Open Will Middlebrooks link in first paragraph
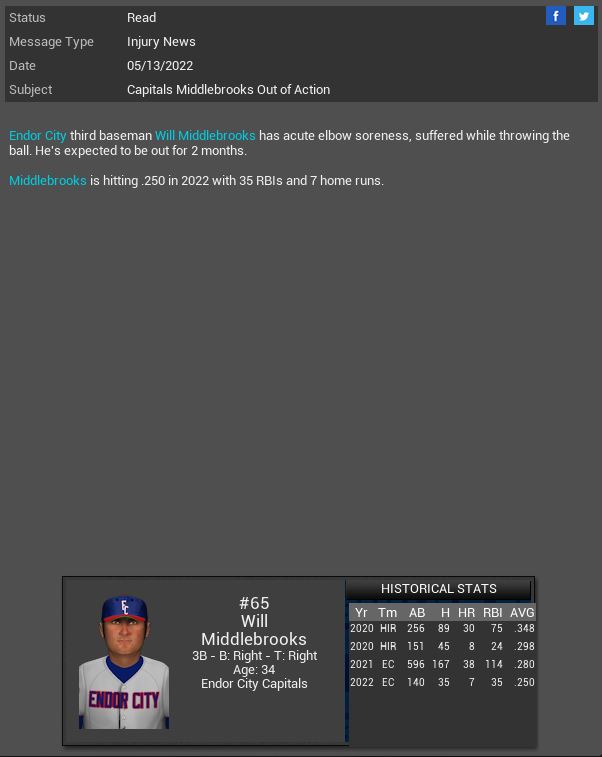The image size is (602, 757). click(205, 136)
